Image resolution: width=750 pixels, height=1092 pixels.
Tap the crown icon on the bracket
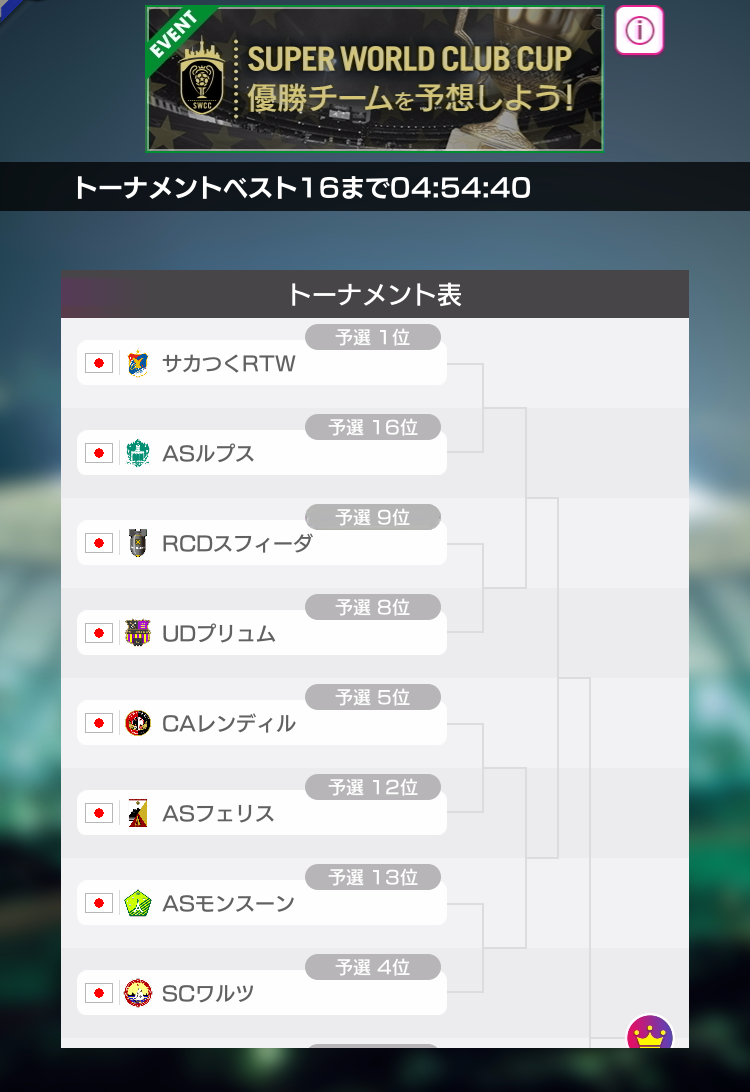tap(649, 1033)
